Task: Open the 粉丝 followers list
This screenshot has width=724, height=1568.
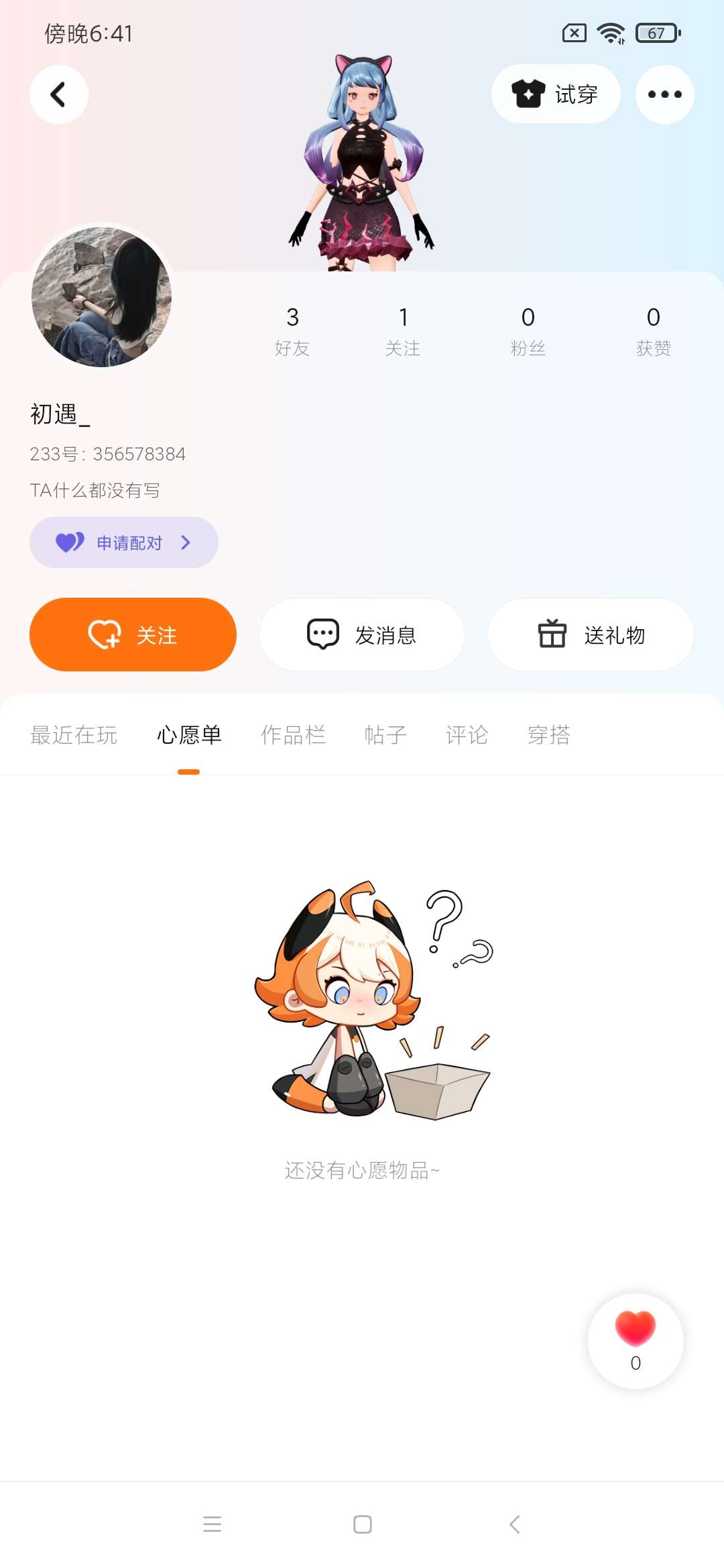Action: (x=528, y=330)
